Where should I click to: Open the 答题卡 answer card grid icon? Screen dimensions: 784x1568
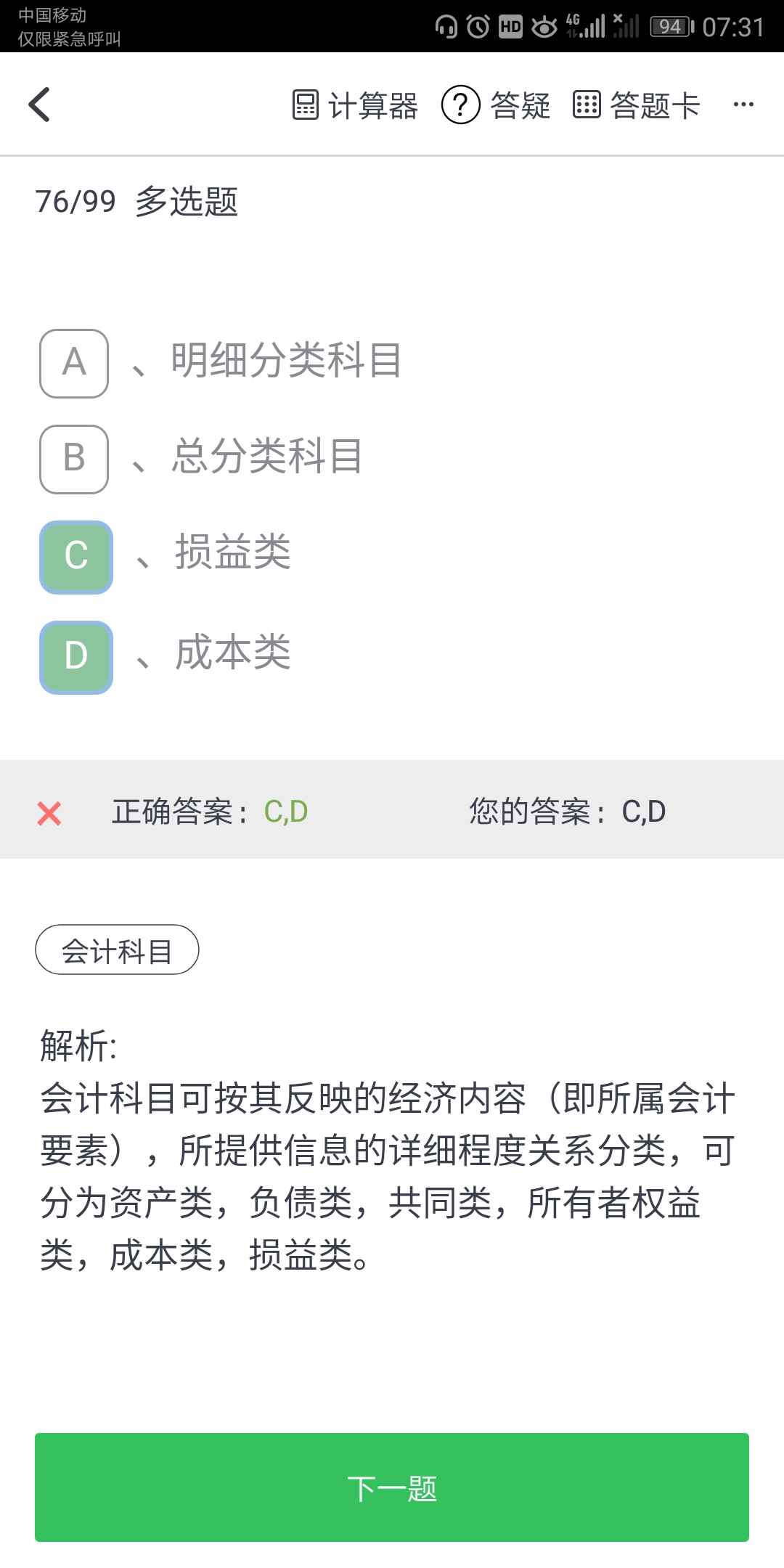point(589,105)
